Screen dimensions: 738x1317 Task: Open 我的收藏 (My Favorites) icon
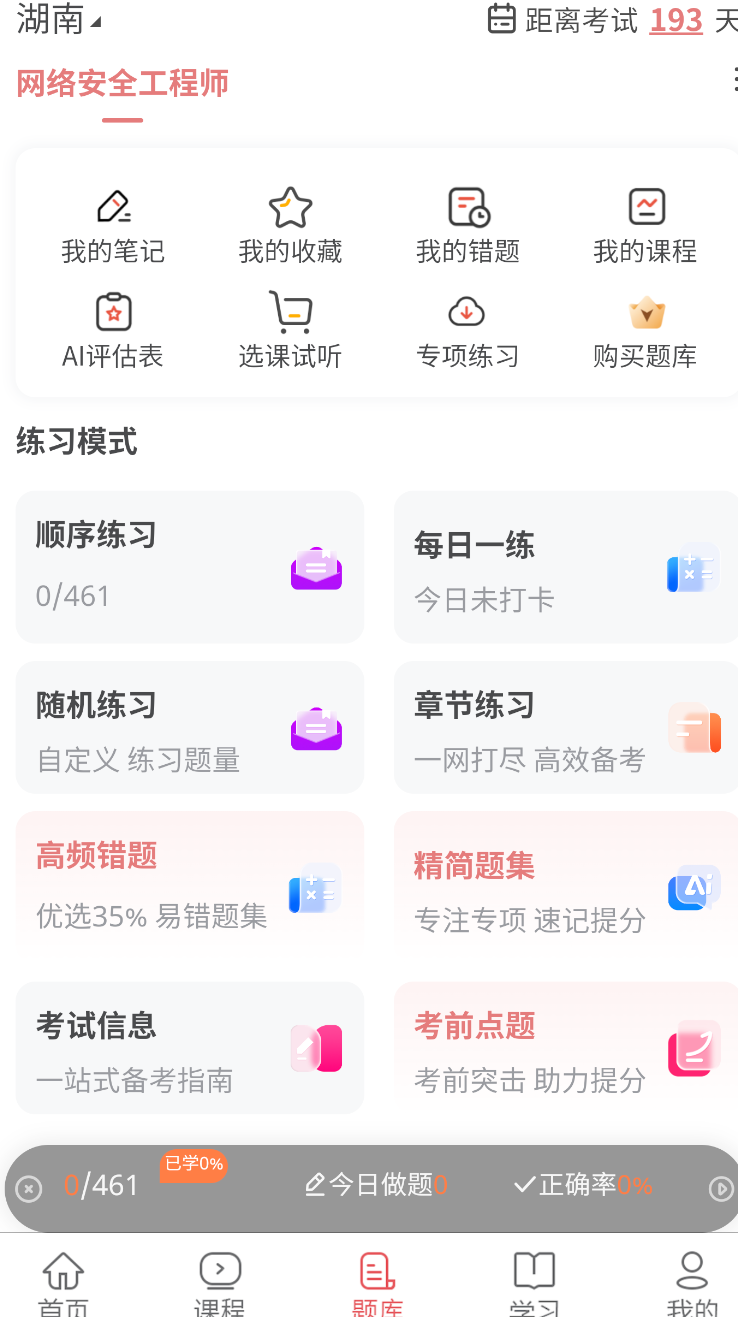click(289, 222)
